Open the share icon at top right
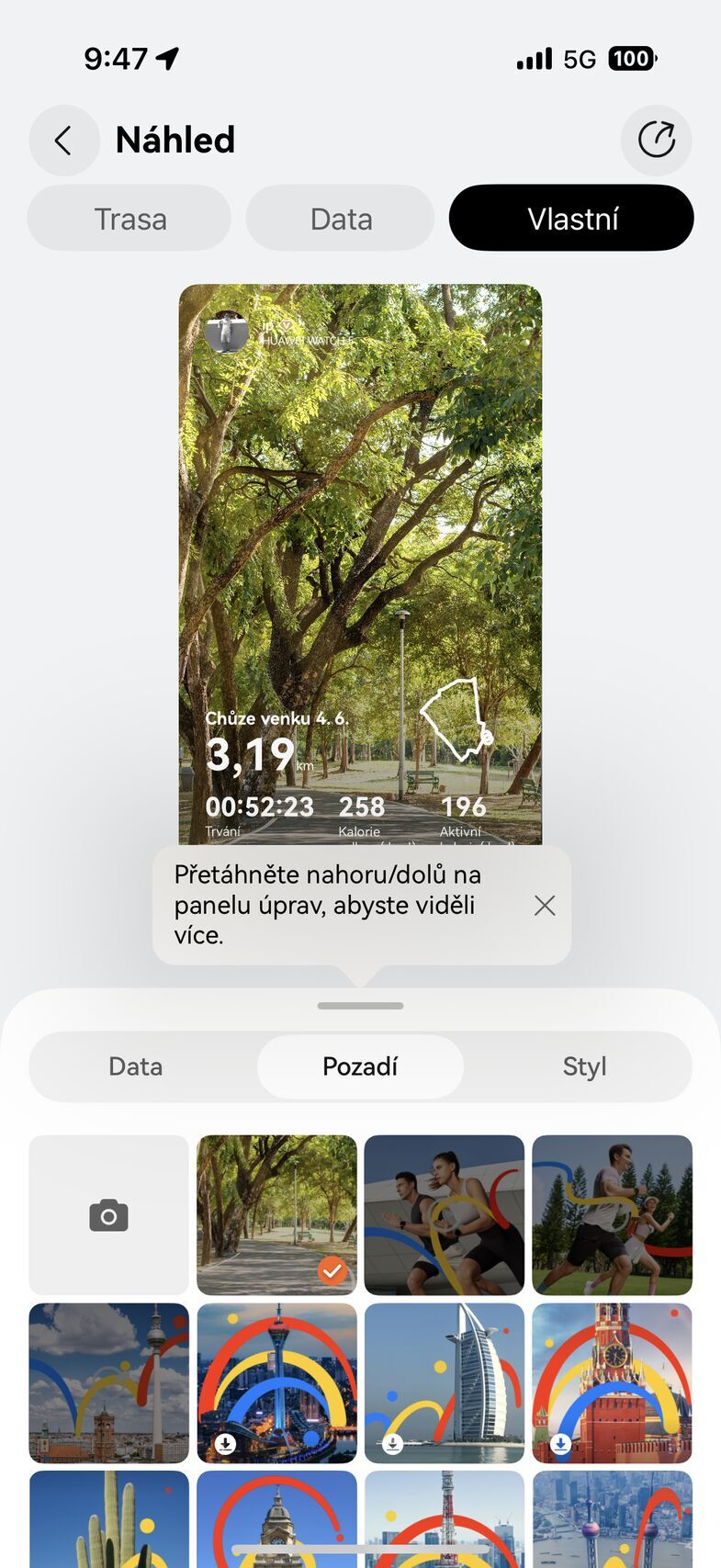The width and height of the screenshot is (721, 1568). pyautogui.click(x=656, y=140)
